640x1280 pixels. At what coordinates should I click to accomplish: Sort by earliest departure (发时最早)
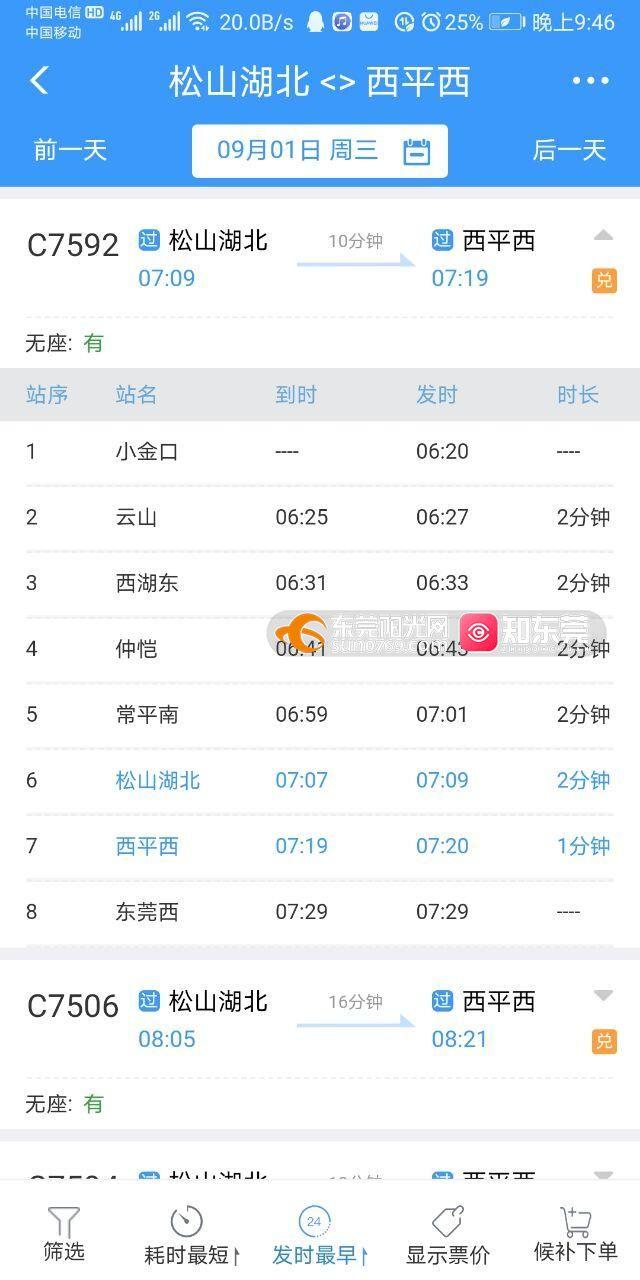click(x=319, y=1234)
